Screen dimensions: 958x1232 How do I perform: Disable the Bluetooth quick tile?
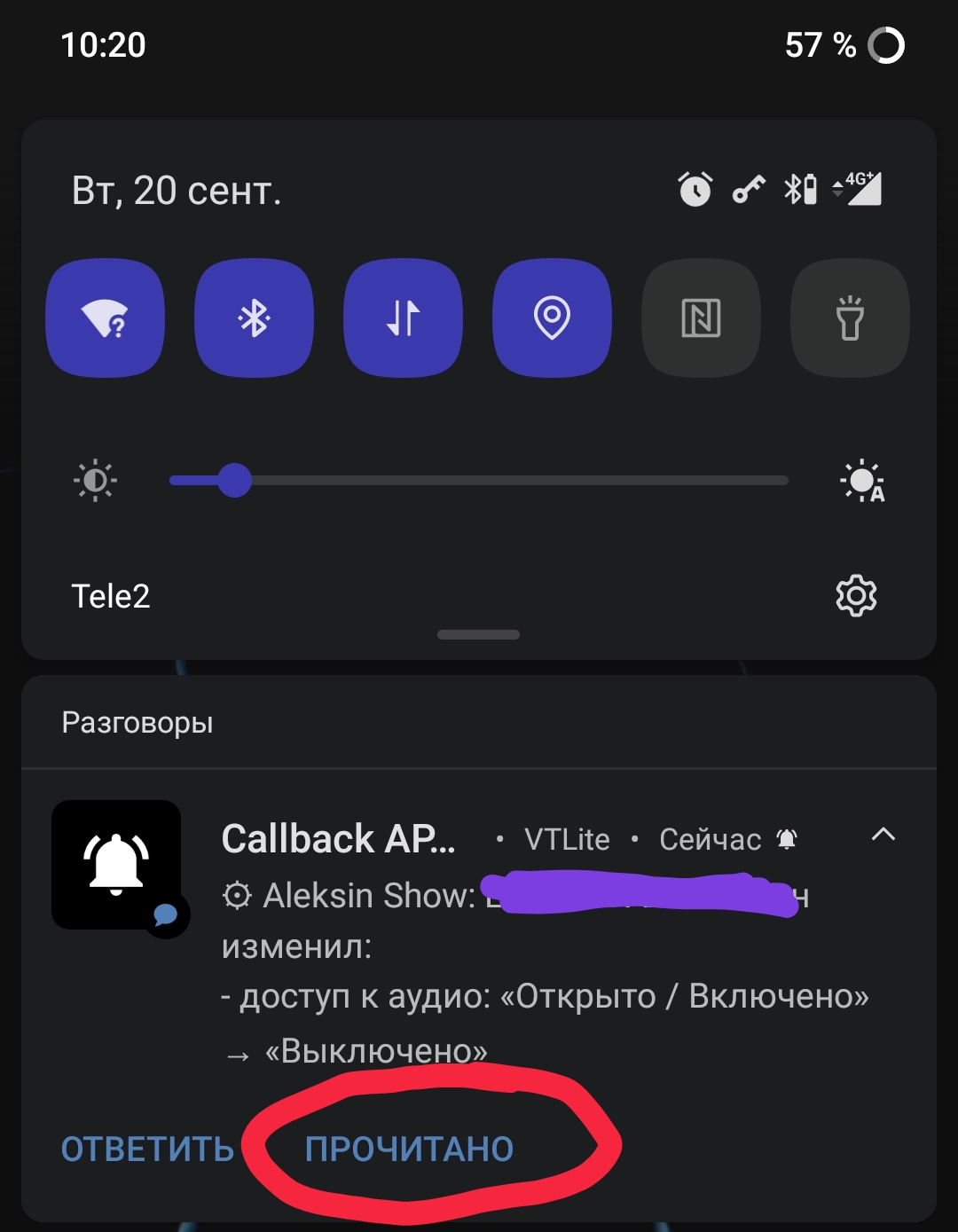point(254,318)
